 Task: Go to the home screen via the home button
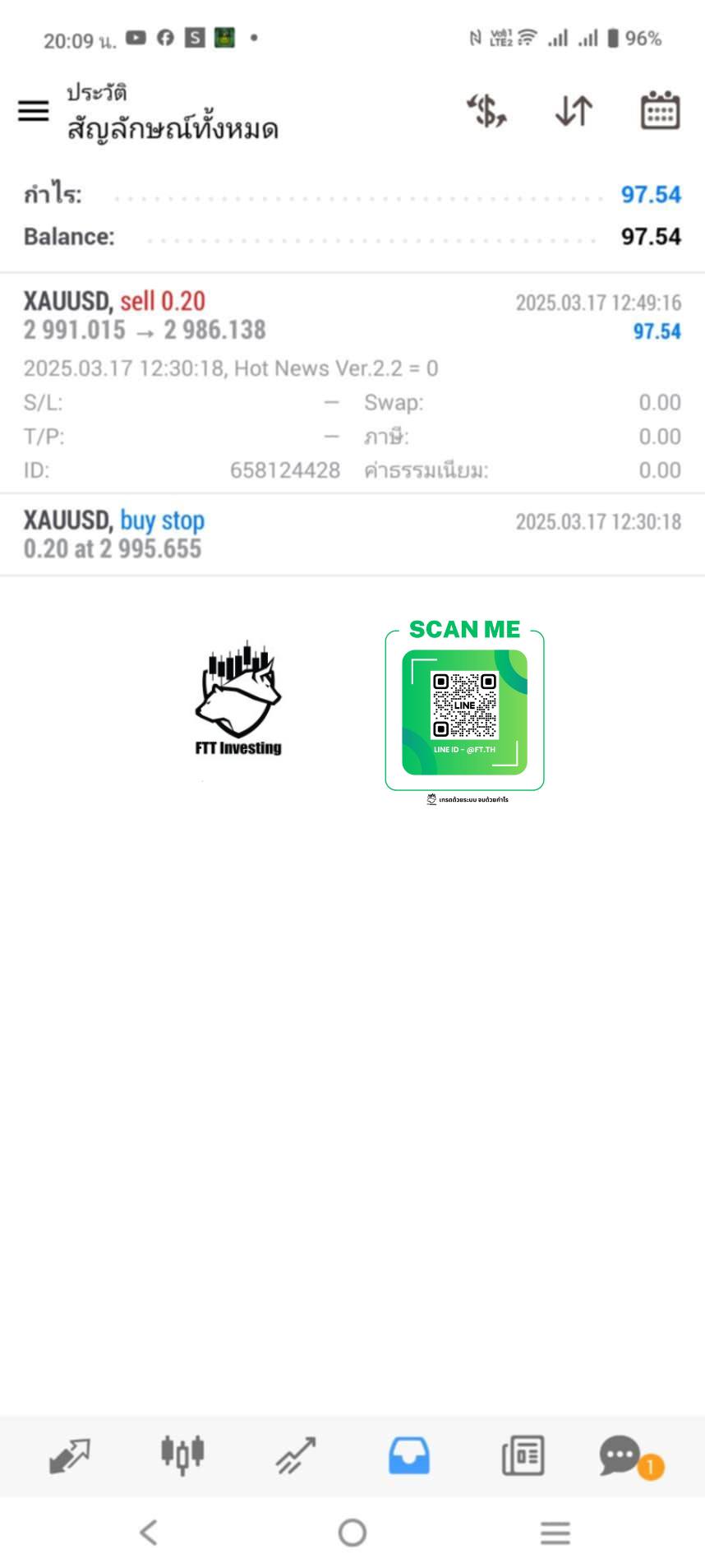click(x=352, y=1532)
